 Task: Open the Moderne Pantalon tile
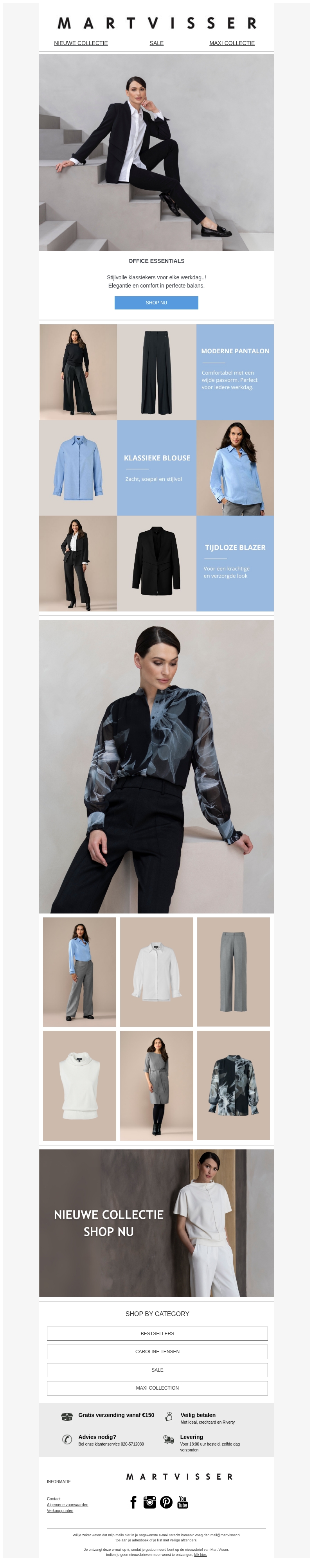click(234, 371)
